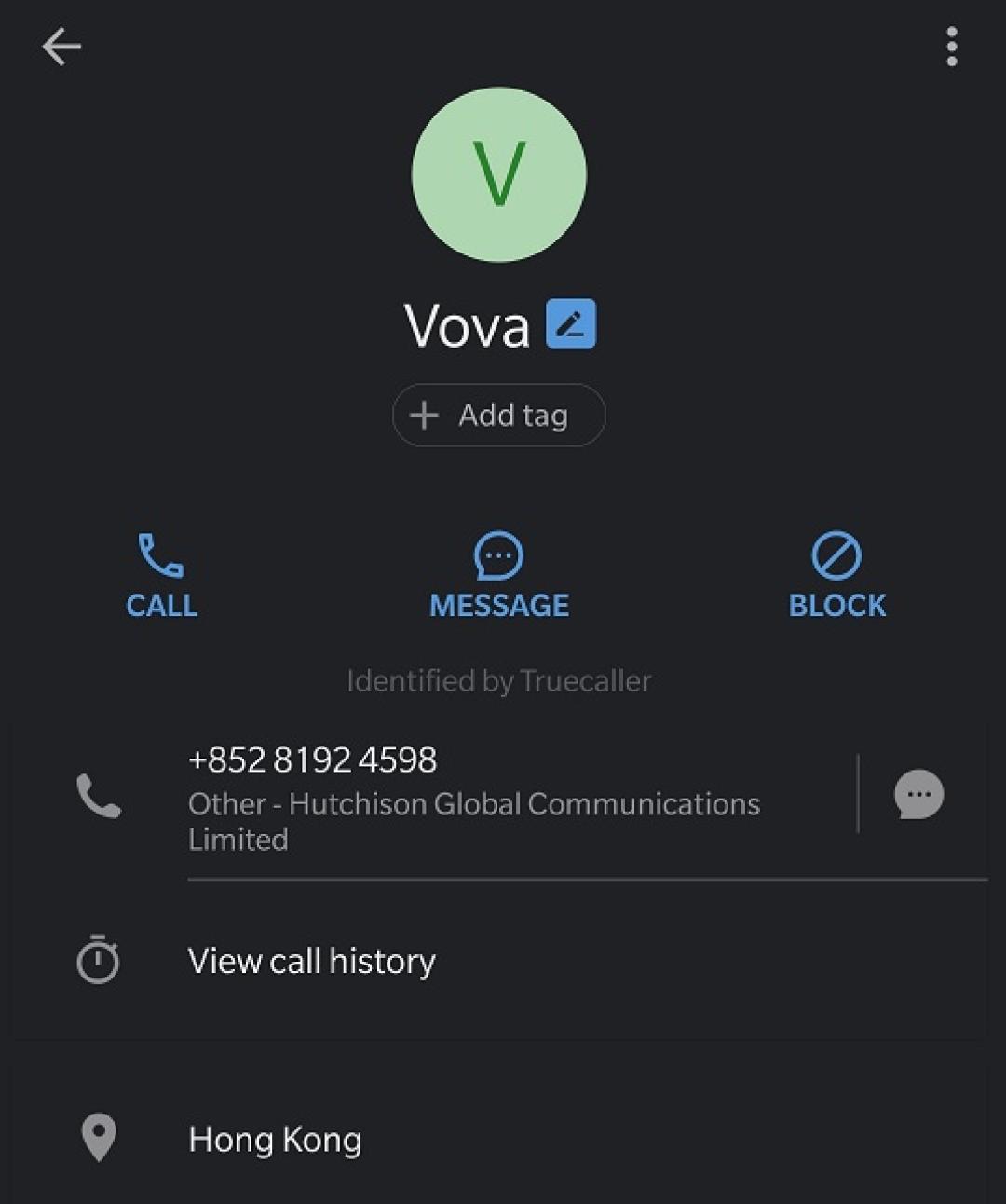Tap the Add tag chip

point(498,415)
